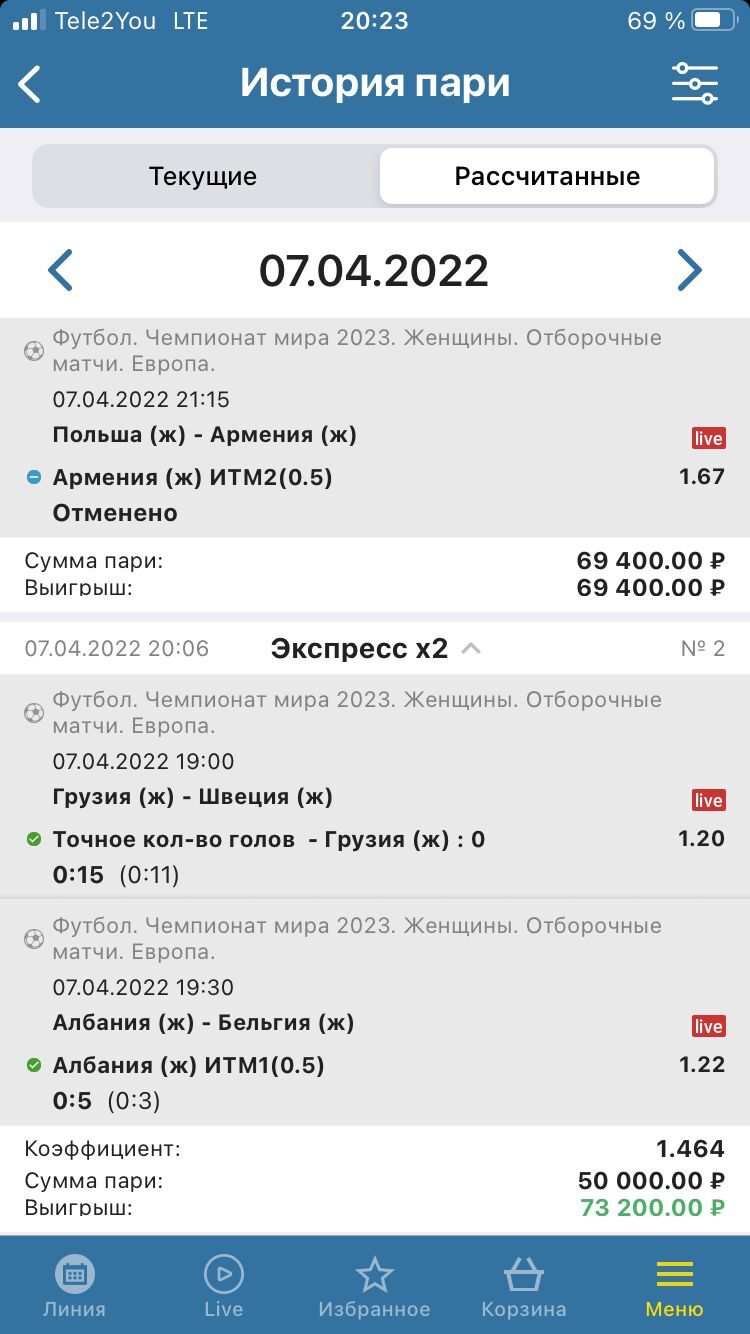The width and height of the screenshot is (750, 1334).
Task: Open the Грузия - Швеция bet
Action: tap(375, 785)
